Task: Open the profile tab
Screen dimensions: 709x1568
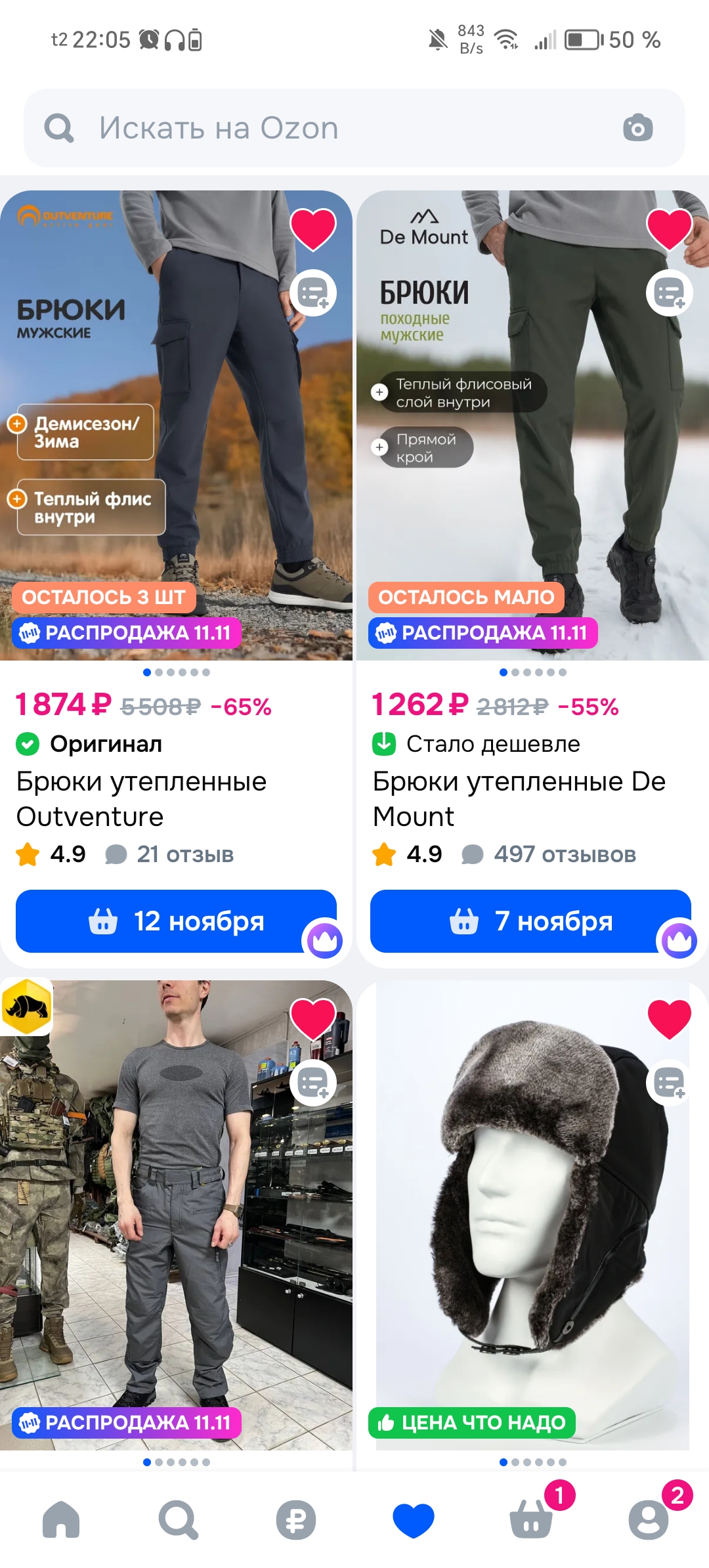Action: coord(649,1519)
